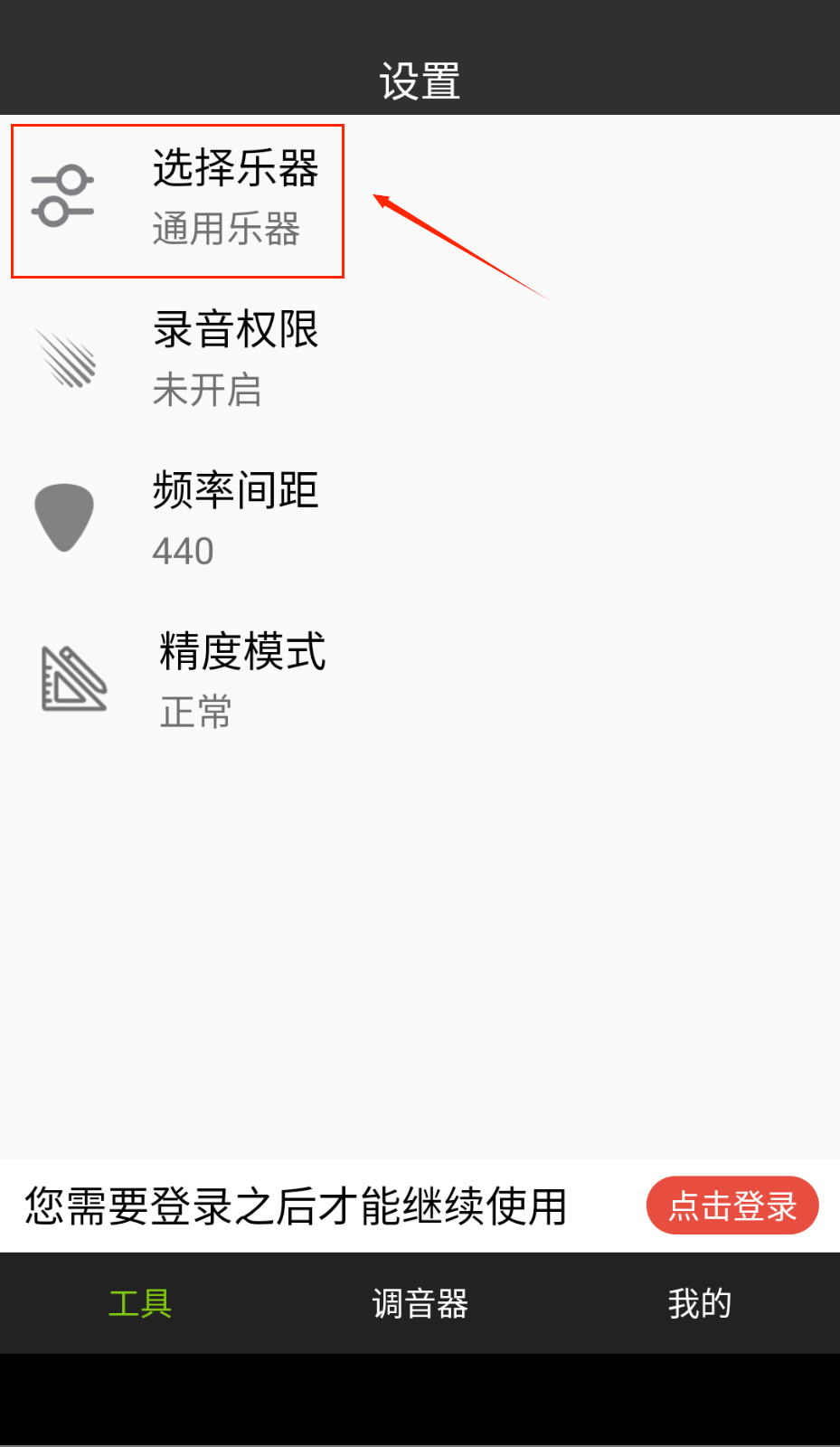The width and height of the screenshot is (840, 1447).
Task: Open the 录音权限 recording permission setting
Action: tap(235, 359)
